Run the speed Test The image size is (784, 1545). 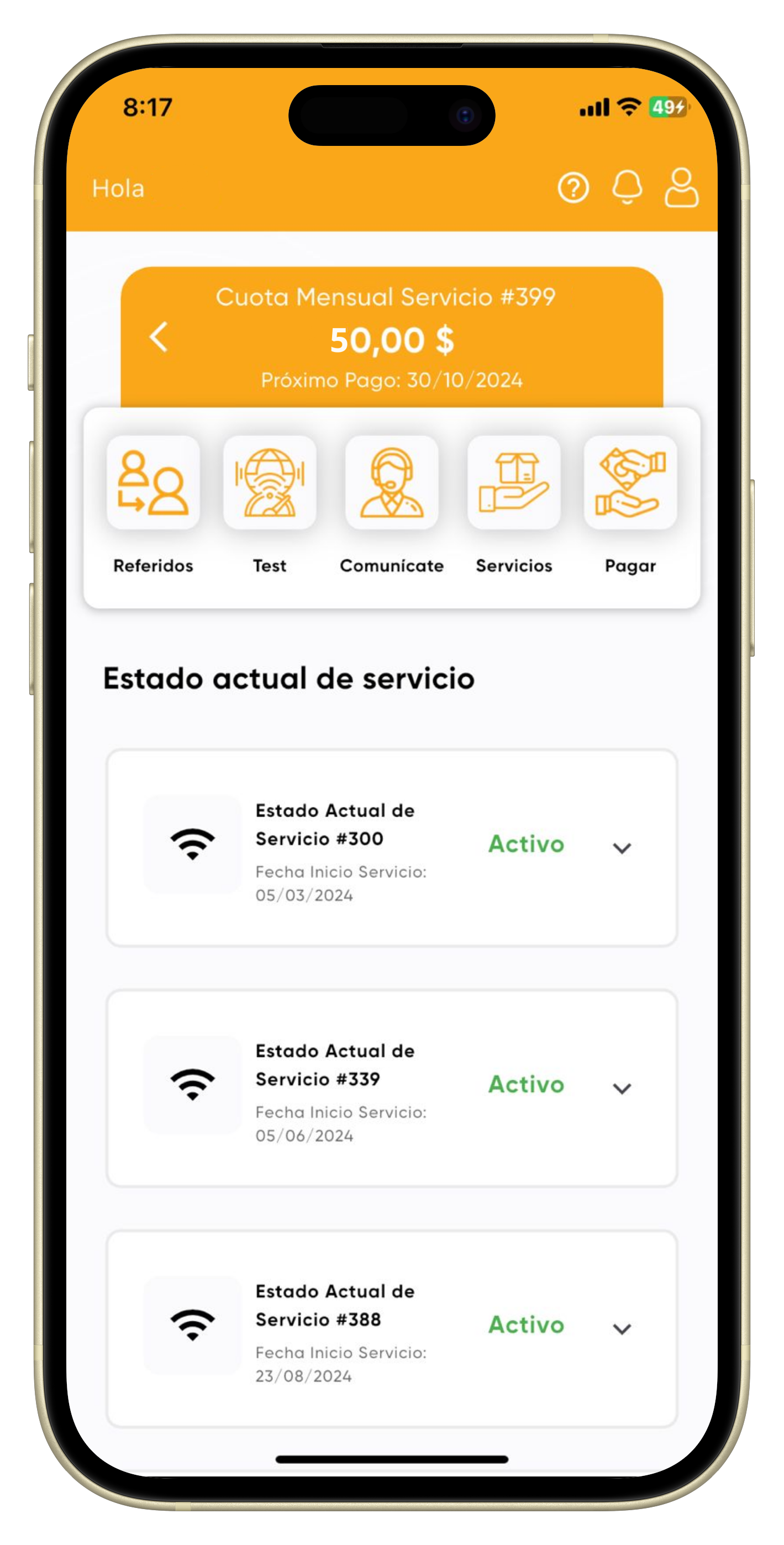point(270,484)
